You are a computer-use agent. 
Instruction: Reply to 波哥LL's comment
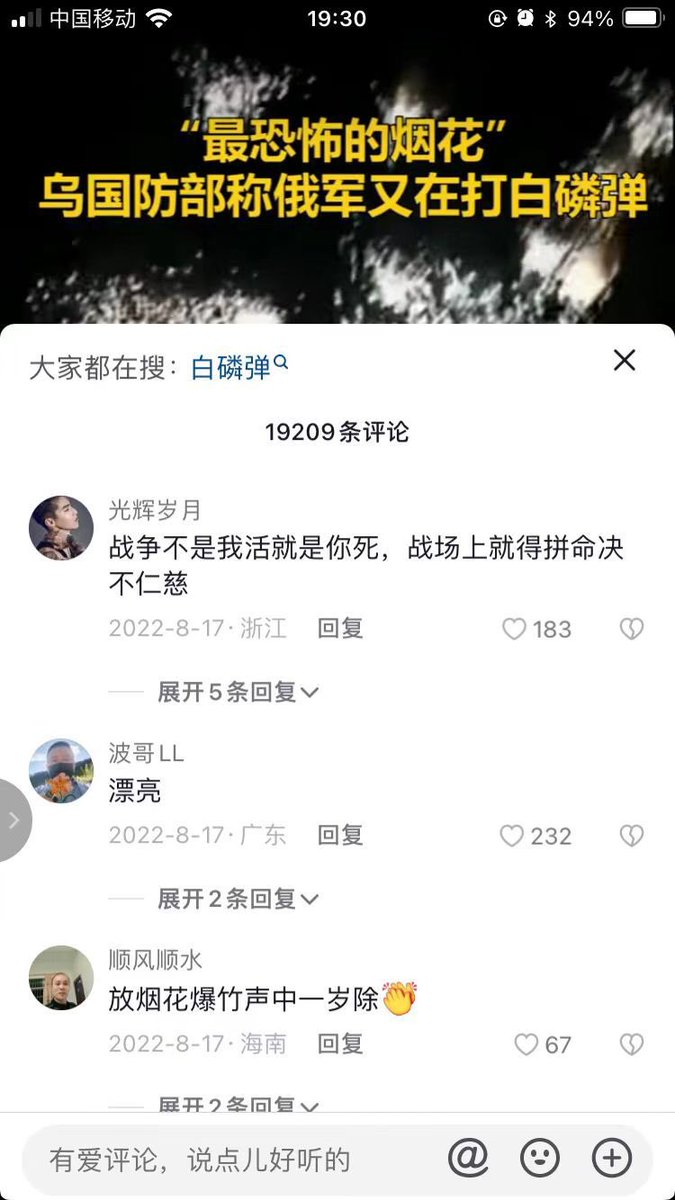click(340, 835)
